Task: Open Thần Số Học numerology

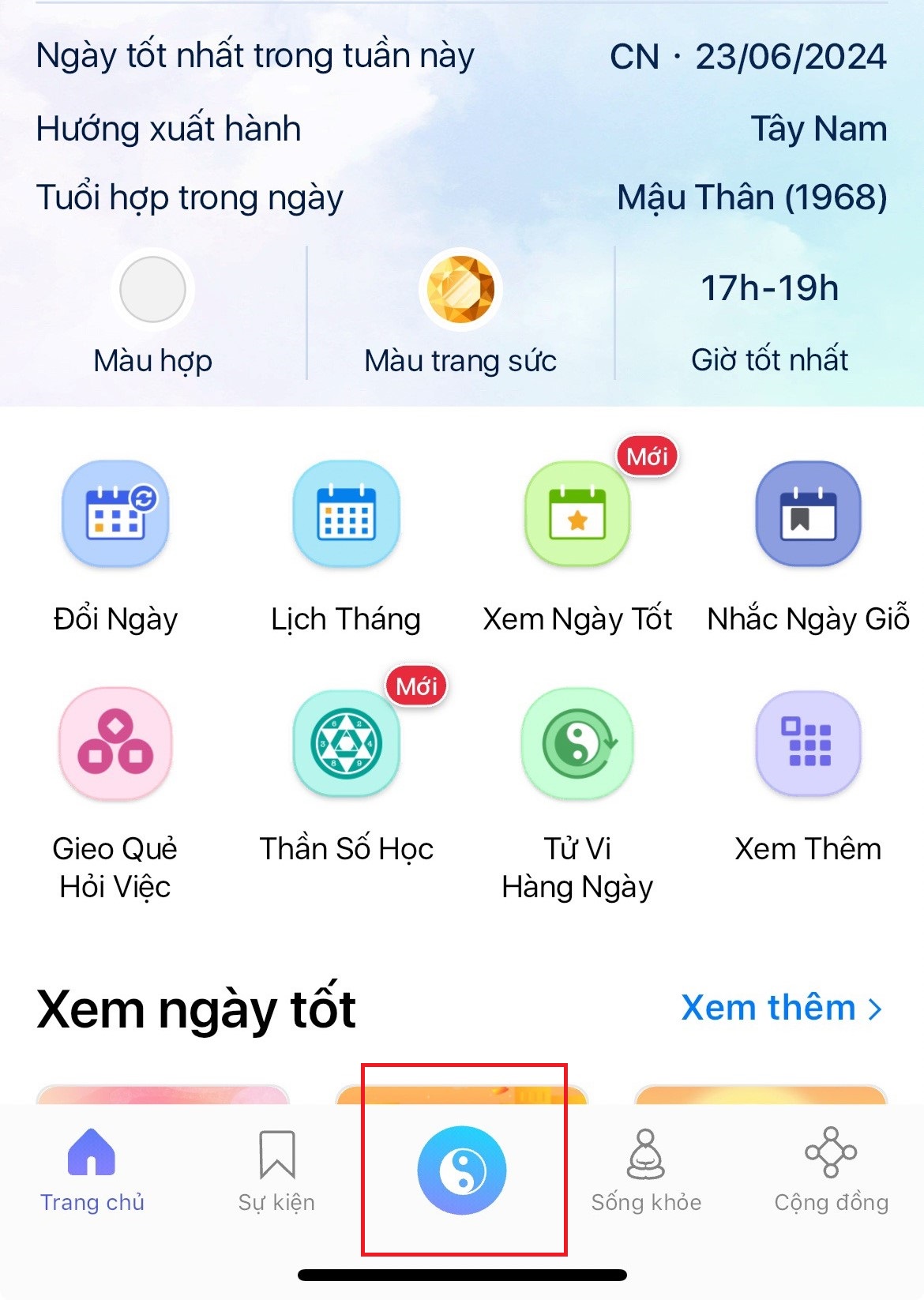Action: tap(346, 744)
